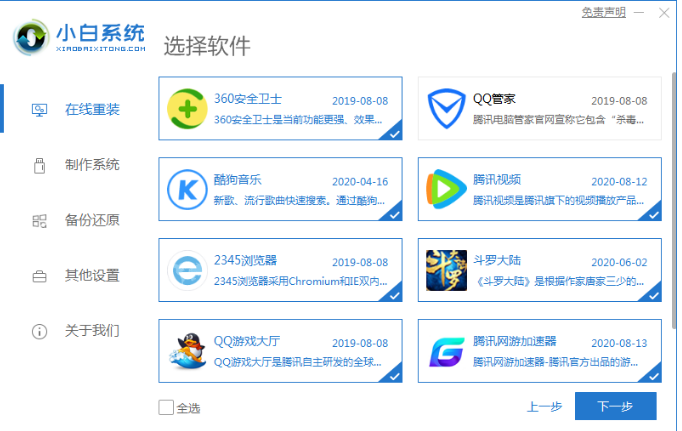This screenshot has height=431, width=682.
Task: Deselect the 360安全卫士 software card
Action: [280, 109]
